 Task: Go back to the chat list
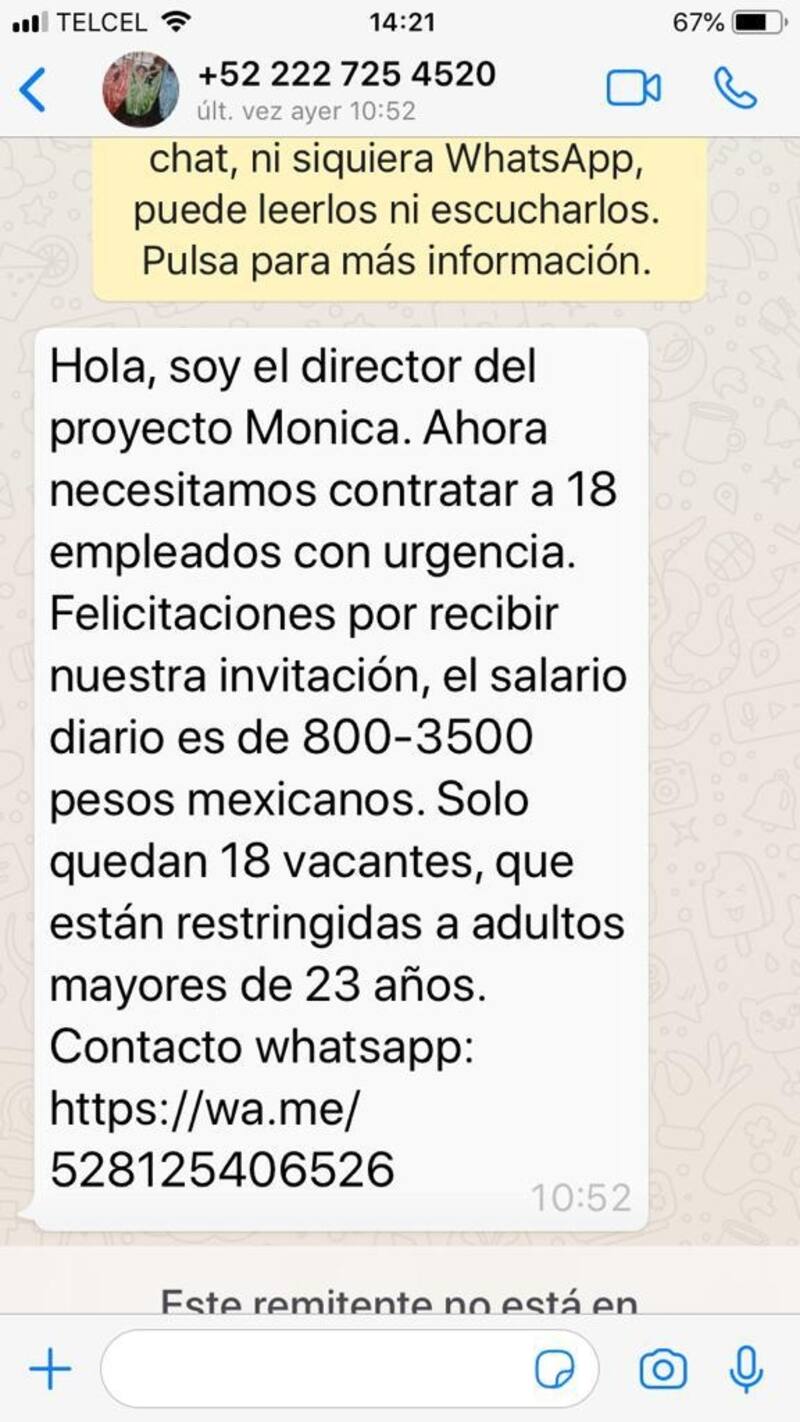point(33,90)
